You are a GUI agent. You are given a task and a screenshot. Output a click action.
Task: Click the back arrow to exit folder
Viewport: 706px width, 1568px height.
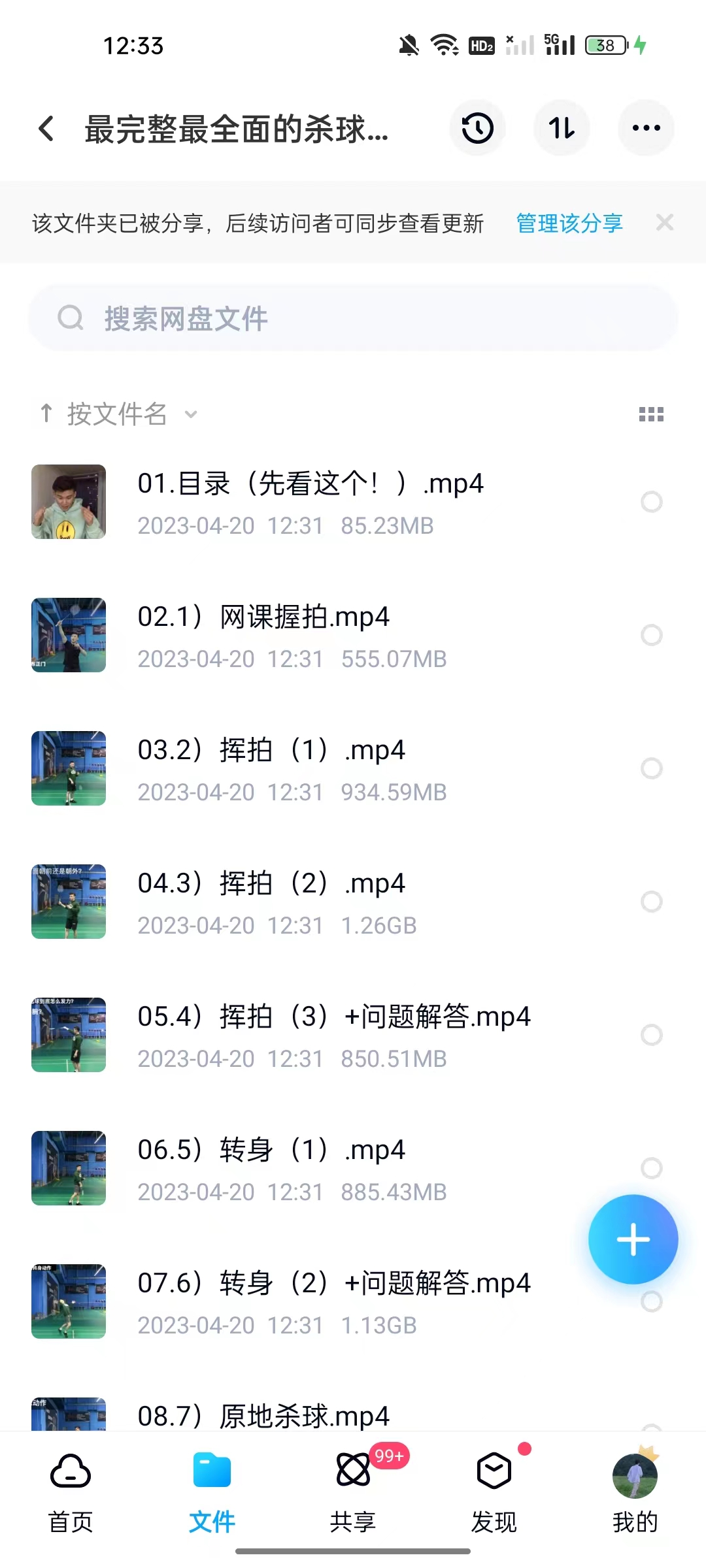pos(46,128)
